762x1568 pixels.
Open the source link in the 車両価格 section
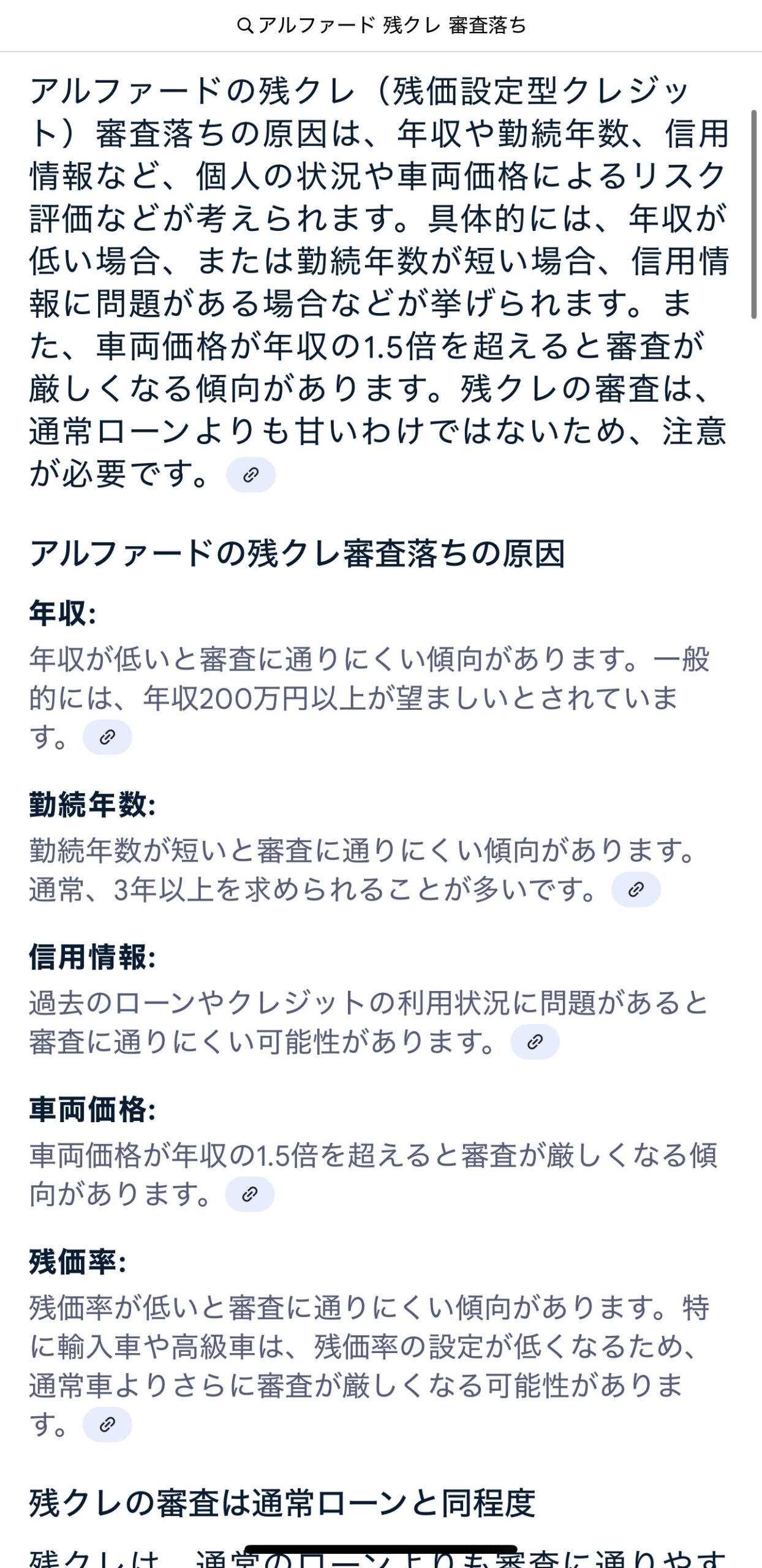pyautogui.click(x=249, y=1194)
